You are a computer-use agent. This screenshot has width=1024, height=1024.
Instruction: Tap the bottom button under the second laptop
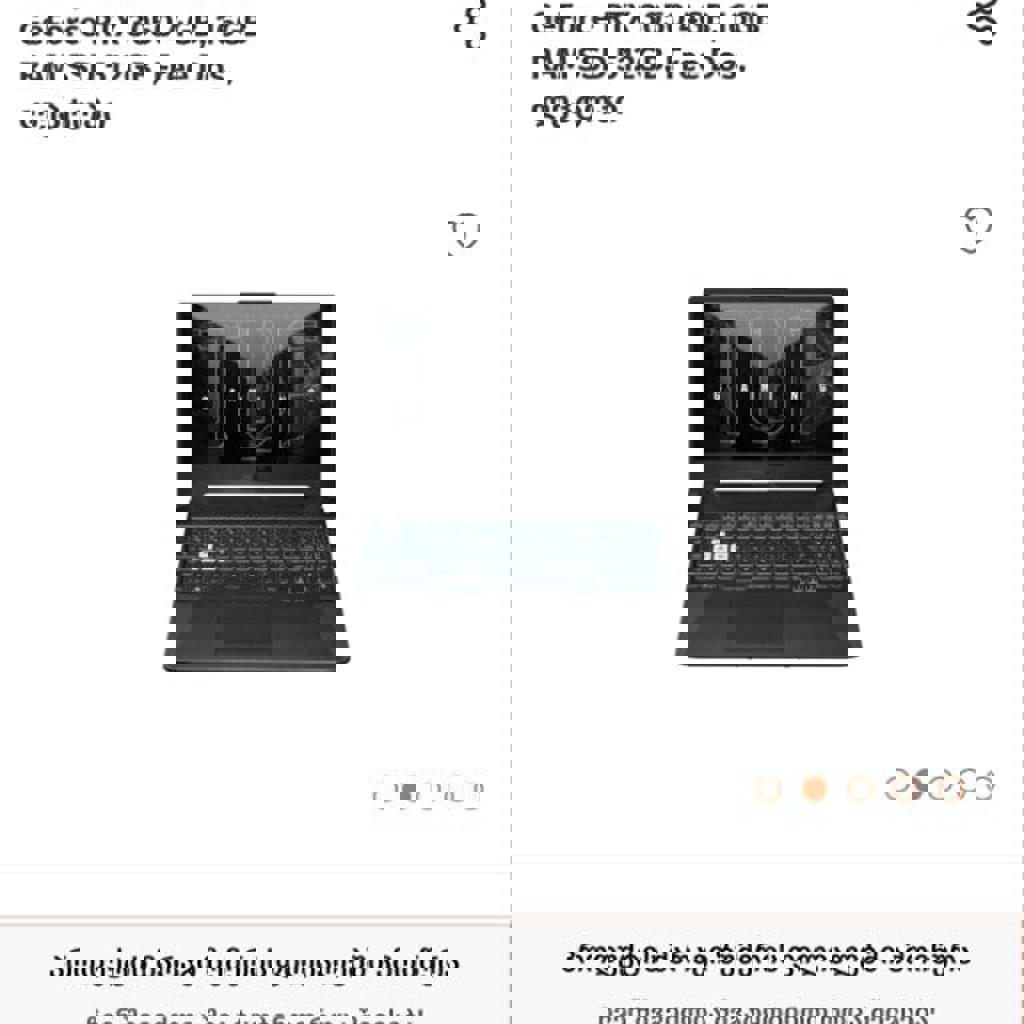767,958
